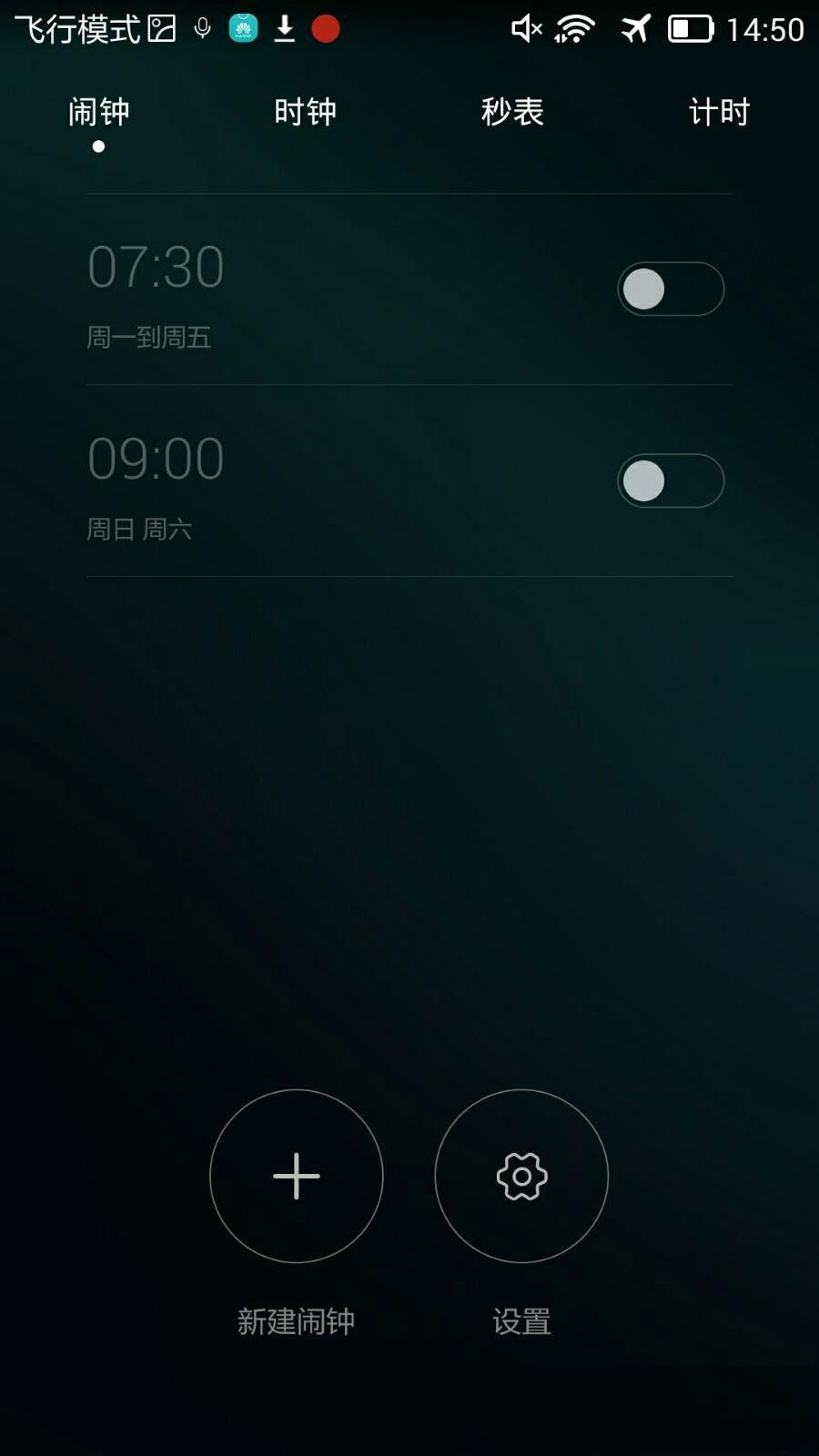Image resolution: width=819 pixels, height=1456 pixels.
Task: Open the 秒表 stopwatch tab
Action: pyautogui.click(x=512, y=112)
